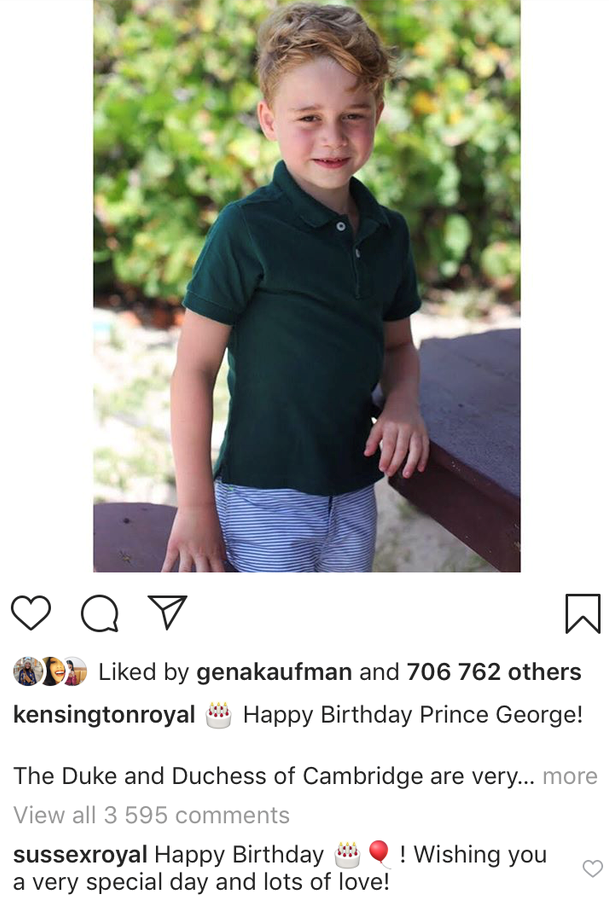Bookmark this post
609x904 pixels.
click(582, 613)
